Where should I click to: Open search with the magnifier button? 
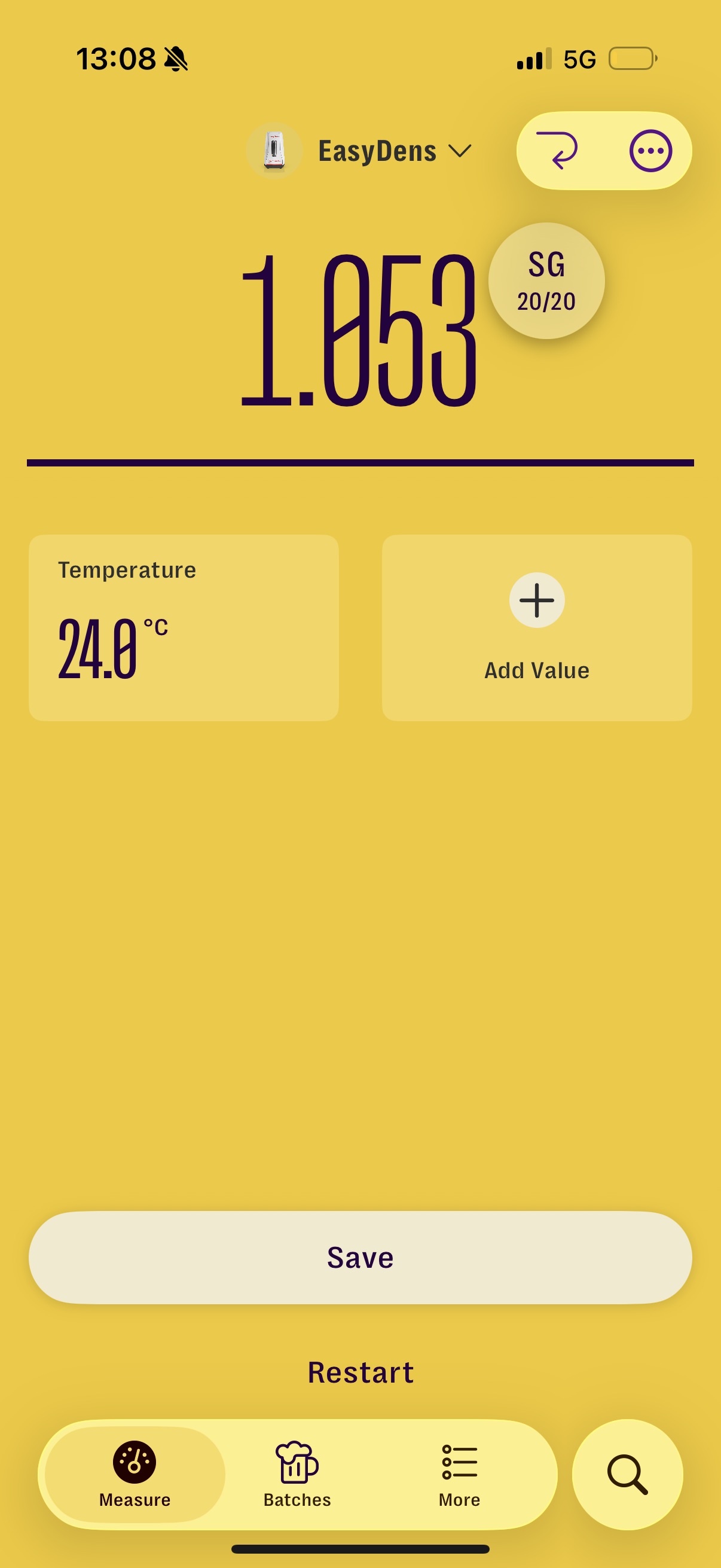(627, 1474)
